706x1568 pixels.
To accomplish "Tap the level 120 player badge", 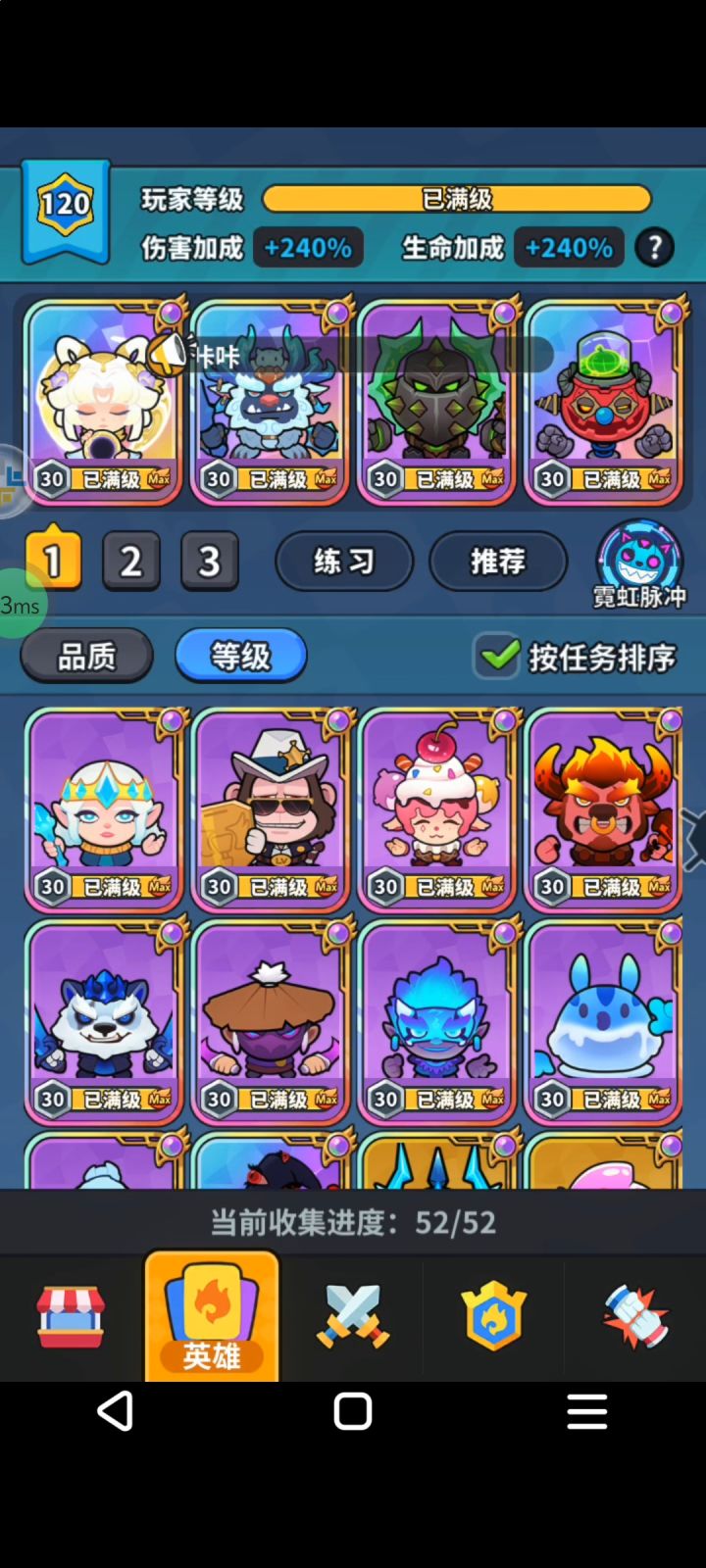I will click(x=64, y=206).
